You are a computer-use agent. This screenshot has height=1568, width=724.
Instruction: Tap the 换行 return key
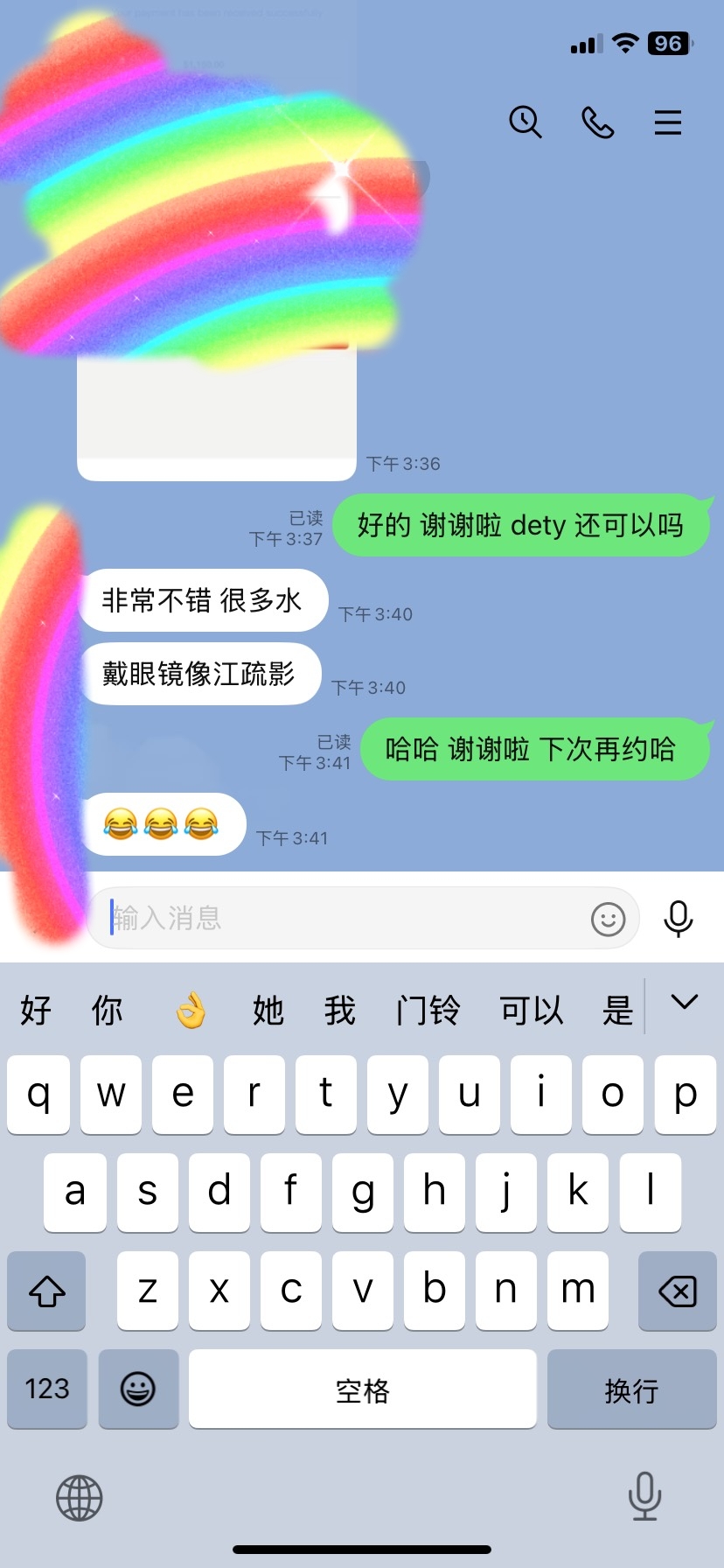[631, 1389]
